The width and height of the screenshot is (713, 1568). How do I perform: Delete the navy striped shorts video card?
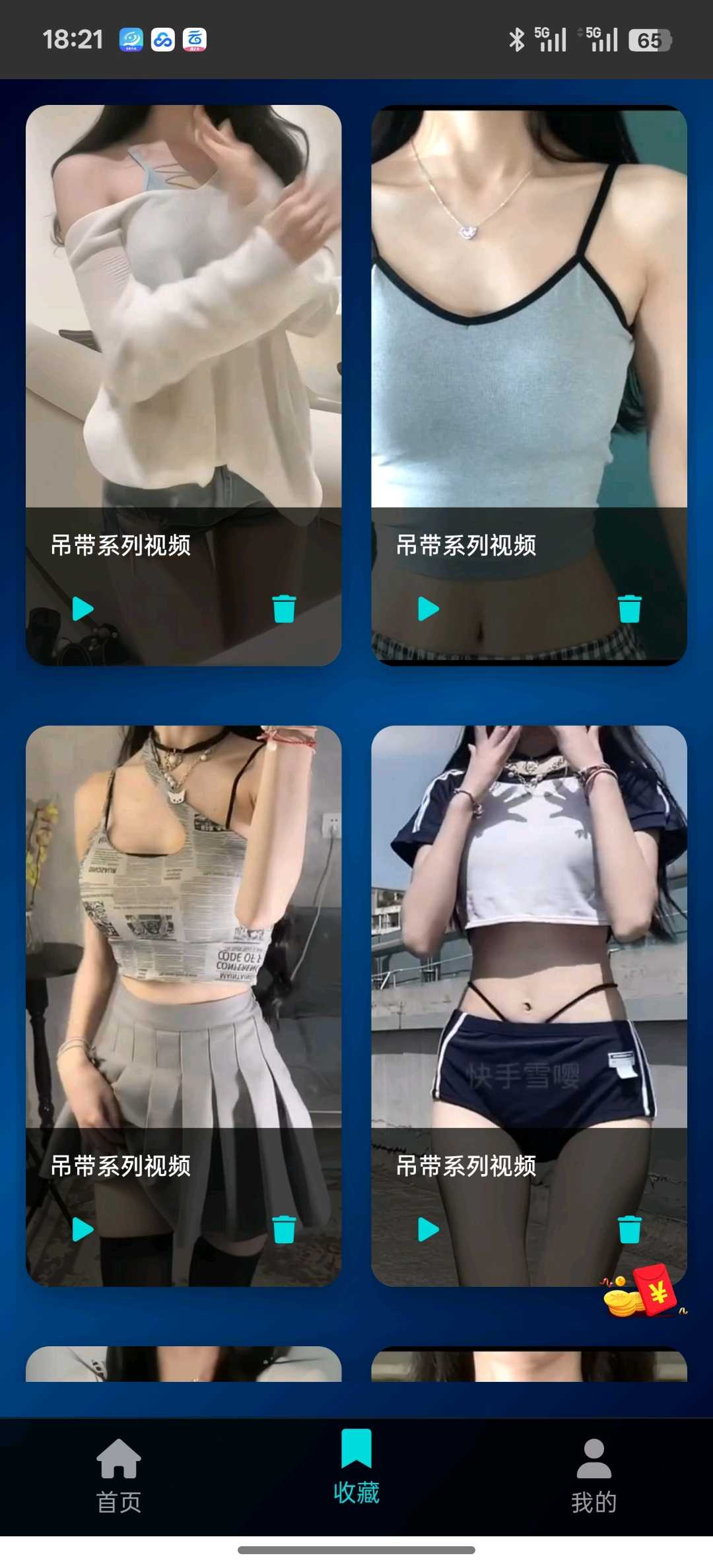click(x=629, y=1229)
